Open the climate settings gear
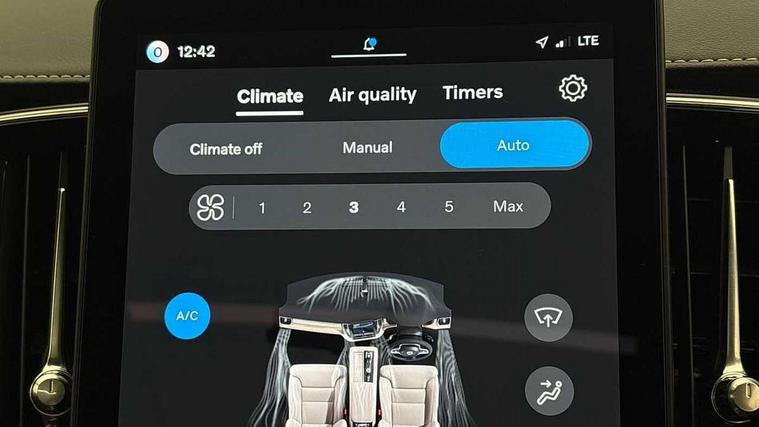Image resolution: width=759 pixels, height=427 pixels. (572, 89)
